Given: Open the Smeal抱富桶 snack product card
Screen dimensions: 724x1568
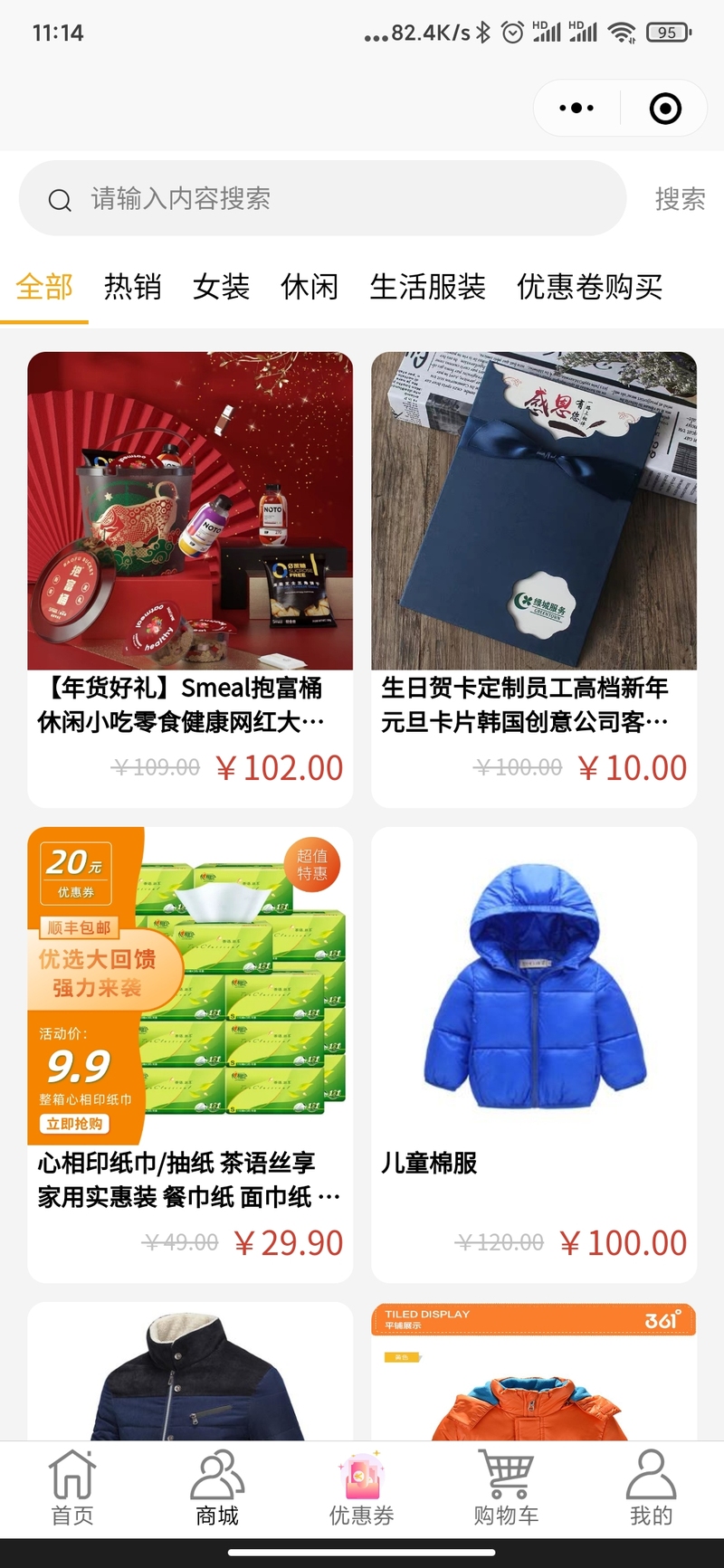Looking at the screenshot, I should 190,579.
